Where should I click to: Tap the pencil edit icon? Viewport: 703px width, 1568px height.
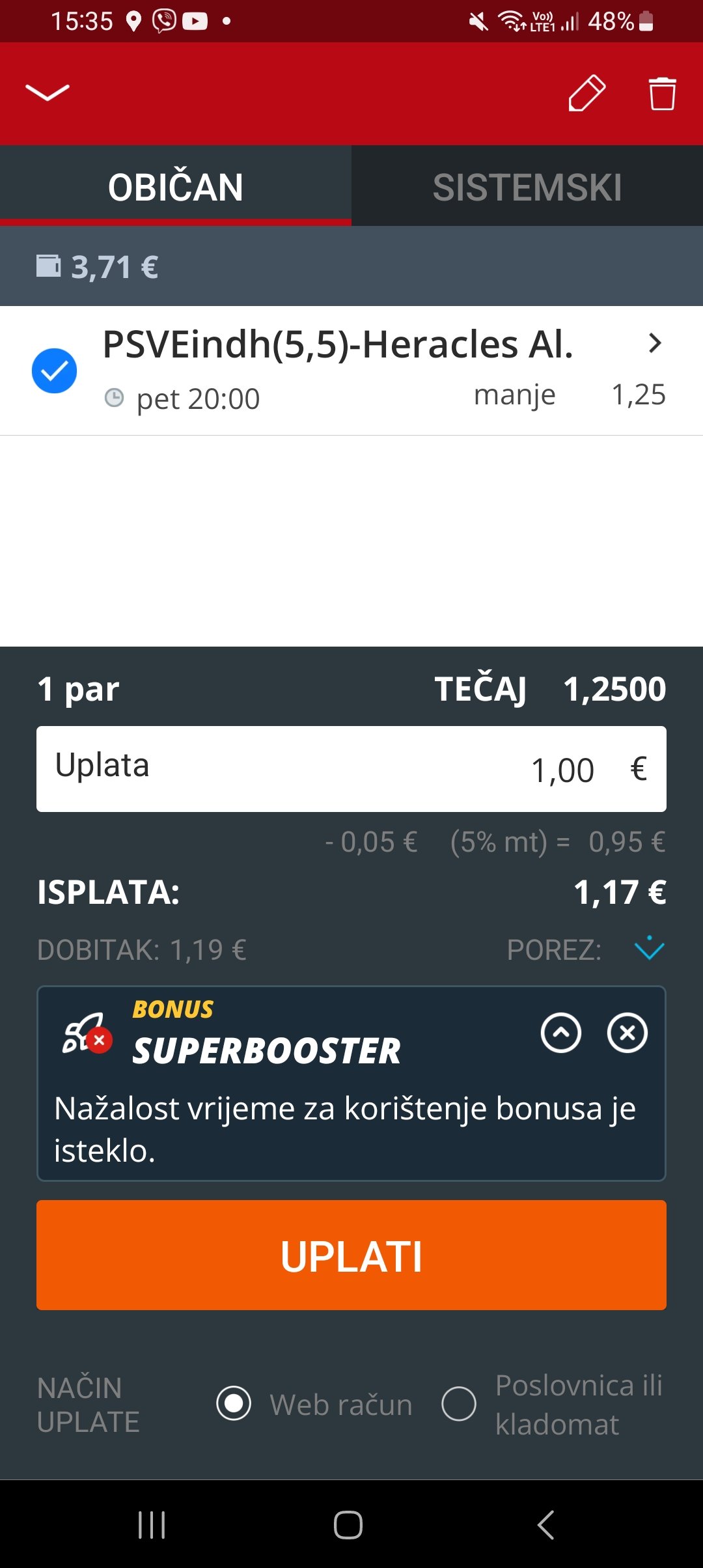586,93
